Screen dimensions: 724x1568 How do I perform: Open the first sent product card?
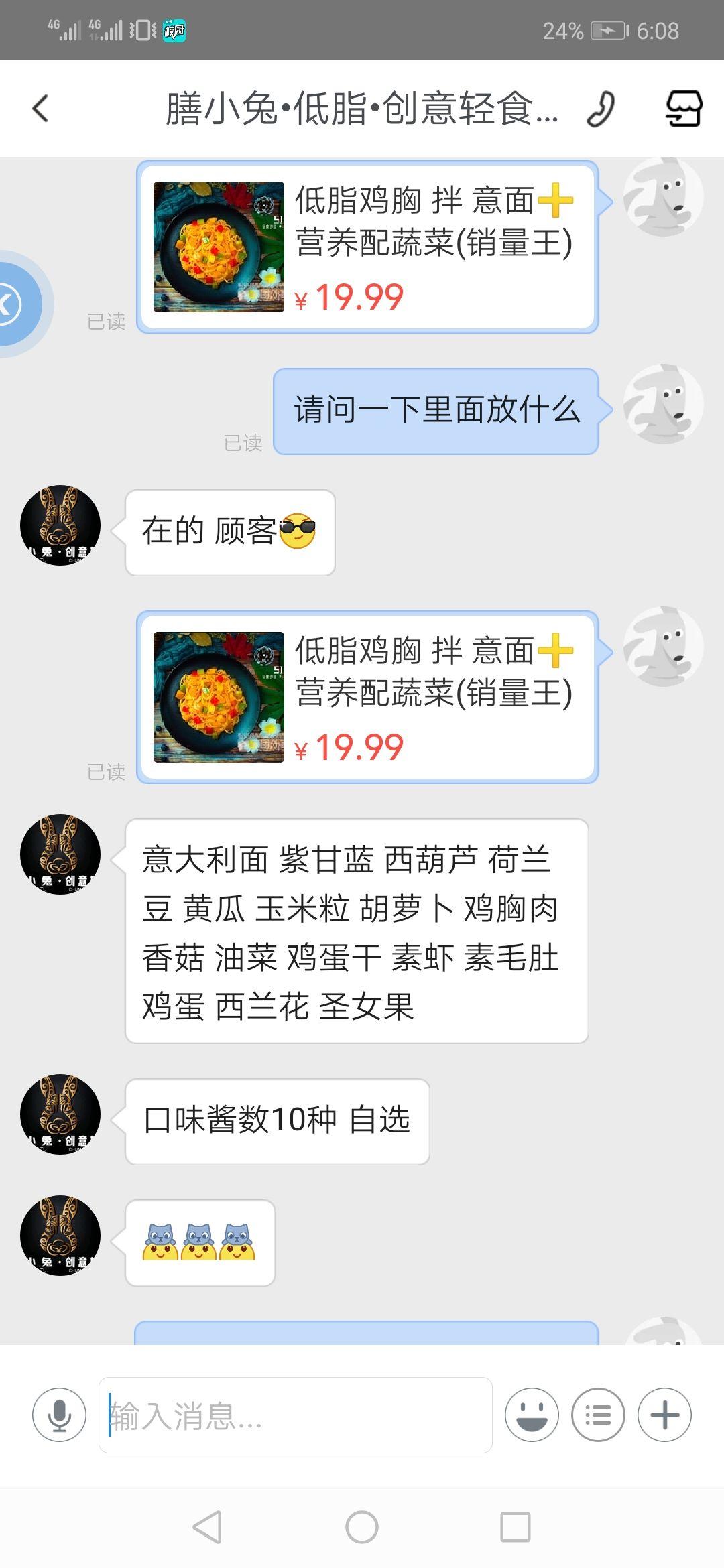pos(367,247)
